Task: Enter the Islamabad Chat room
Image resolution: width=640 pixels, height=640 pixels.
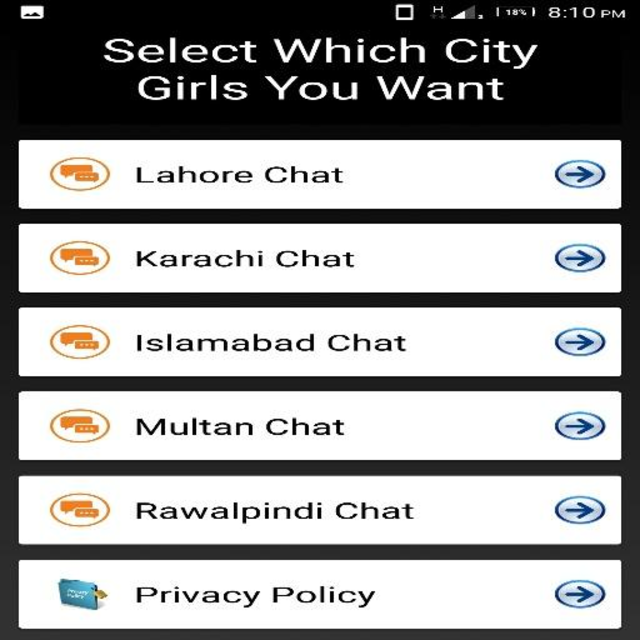Action: coord(320,343)
